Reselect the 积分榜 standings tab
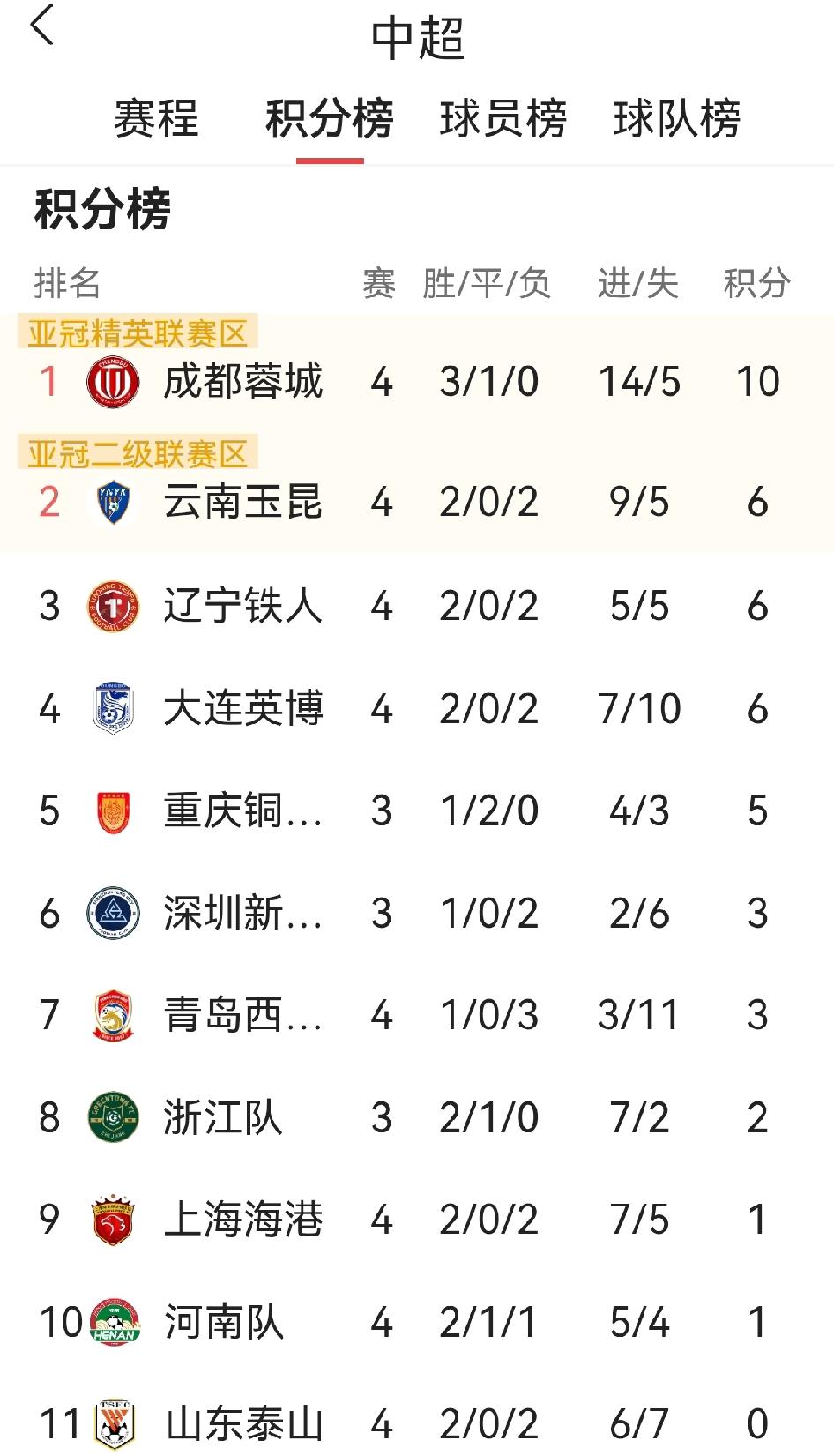Image resolution: width=834 pixels, height=1456 pixels. 329,123
